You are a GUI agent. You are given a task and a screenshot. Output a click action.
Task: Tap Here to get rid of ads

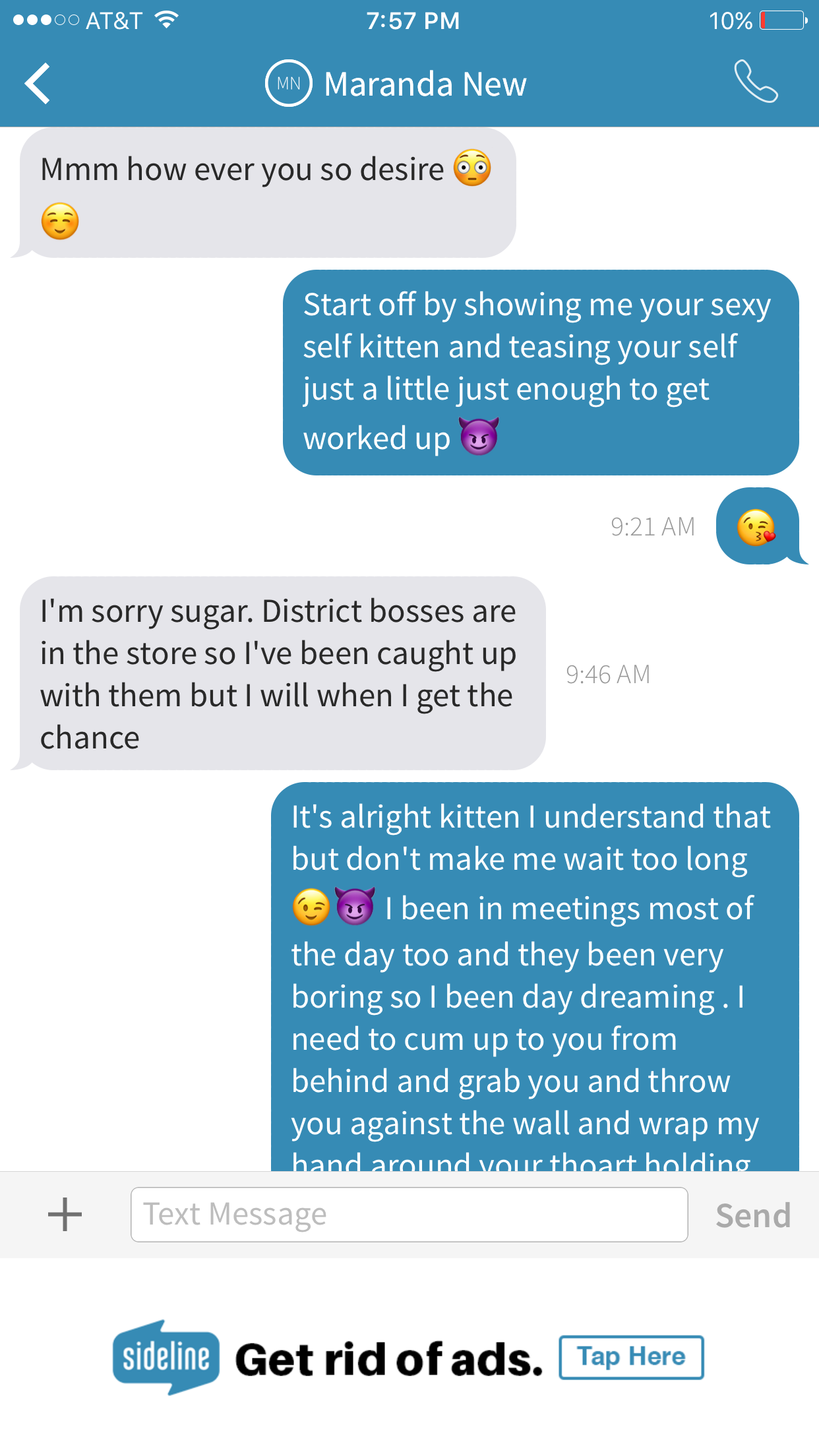(631, 1357)
